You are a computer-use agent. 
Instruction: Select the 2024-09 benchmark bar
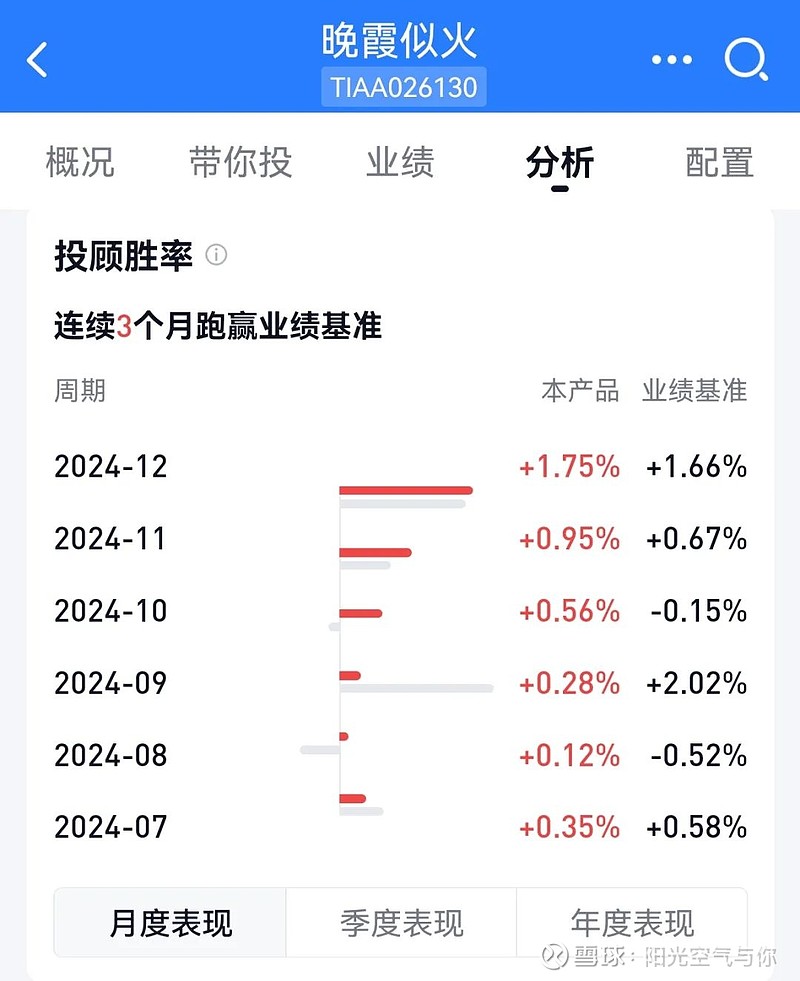tap(418, 688)
